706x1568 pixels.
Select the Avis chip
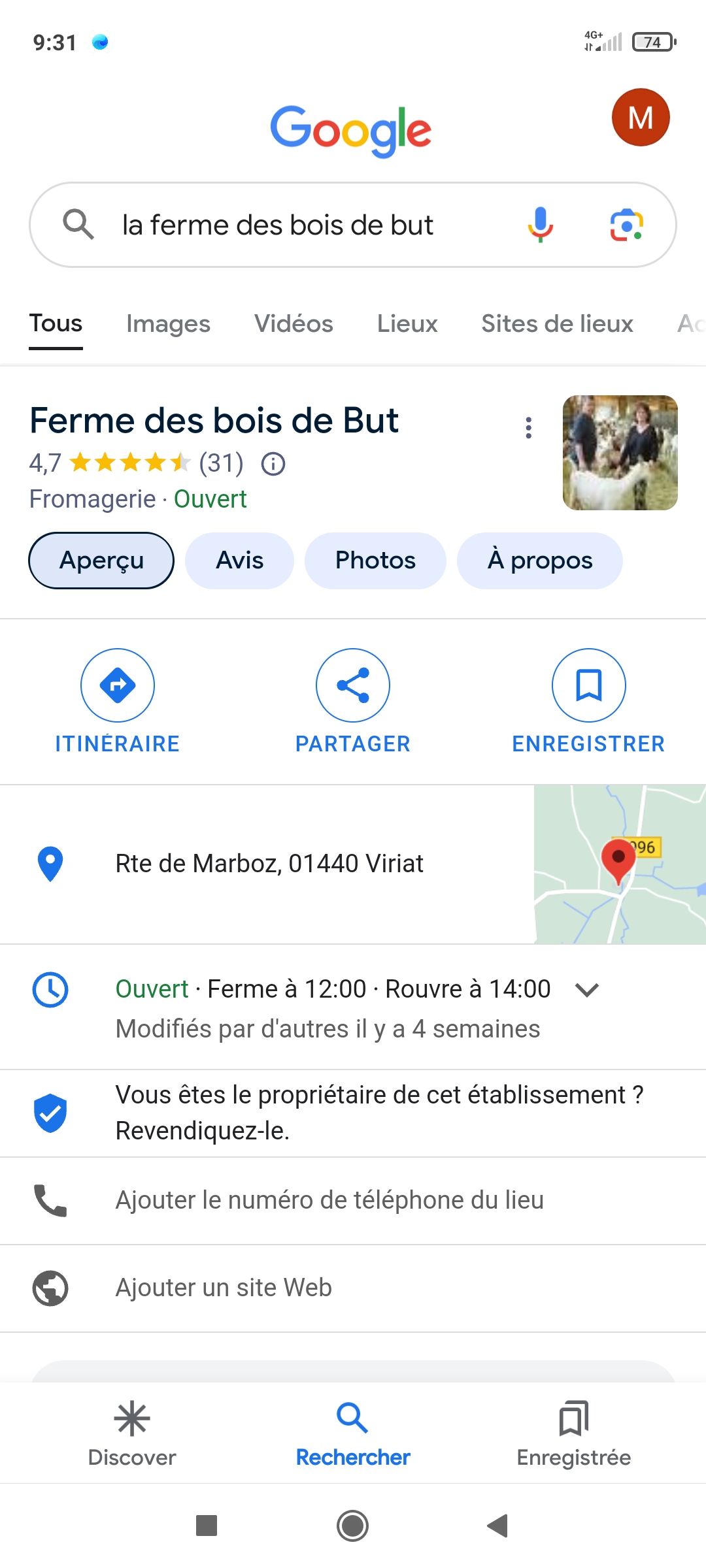click(239, 561)
